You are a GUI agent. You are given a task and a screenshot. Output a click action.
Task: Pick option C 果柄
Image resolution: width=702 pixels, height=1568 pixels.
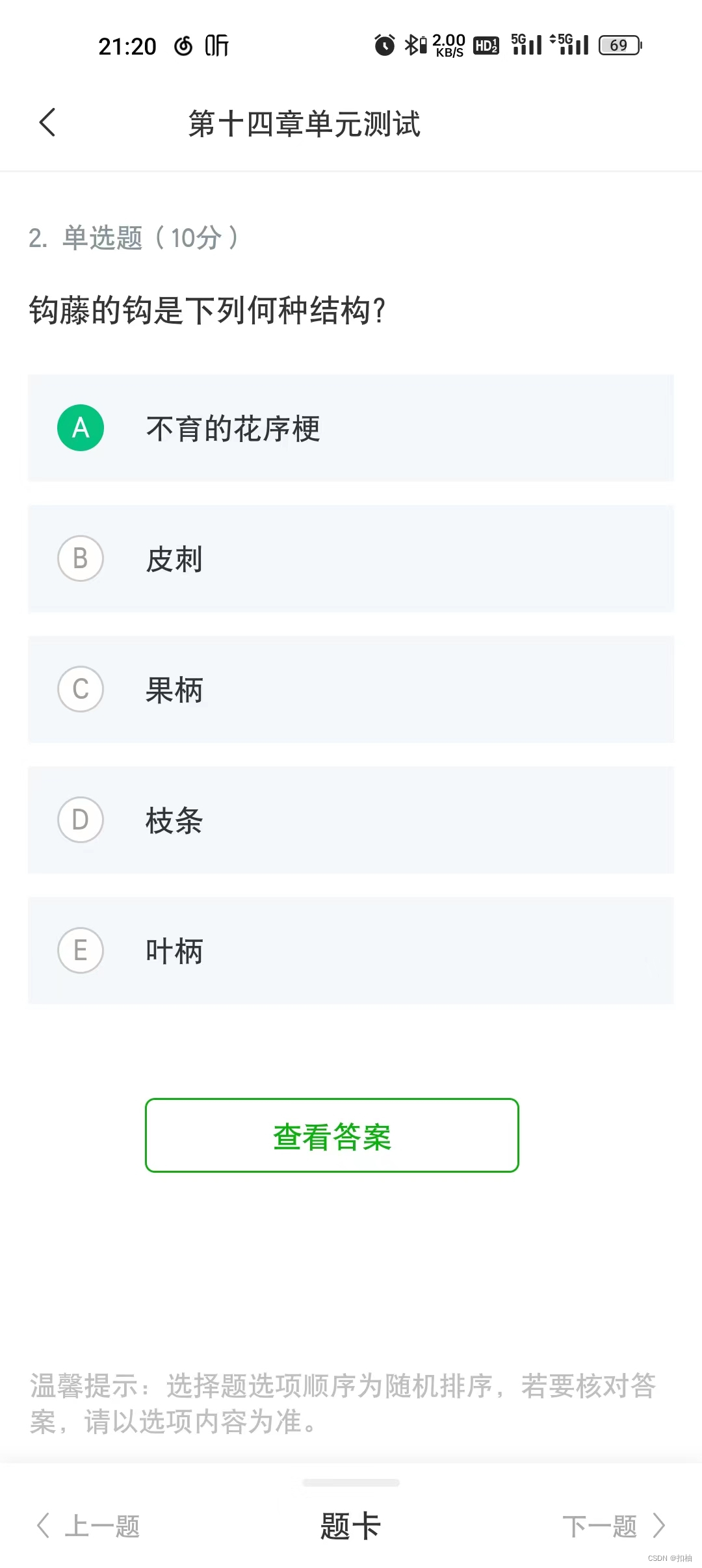click(350, 689)
